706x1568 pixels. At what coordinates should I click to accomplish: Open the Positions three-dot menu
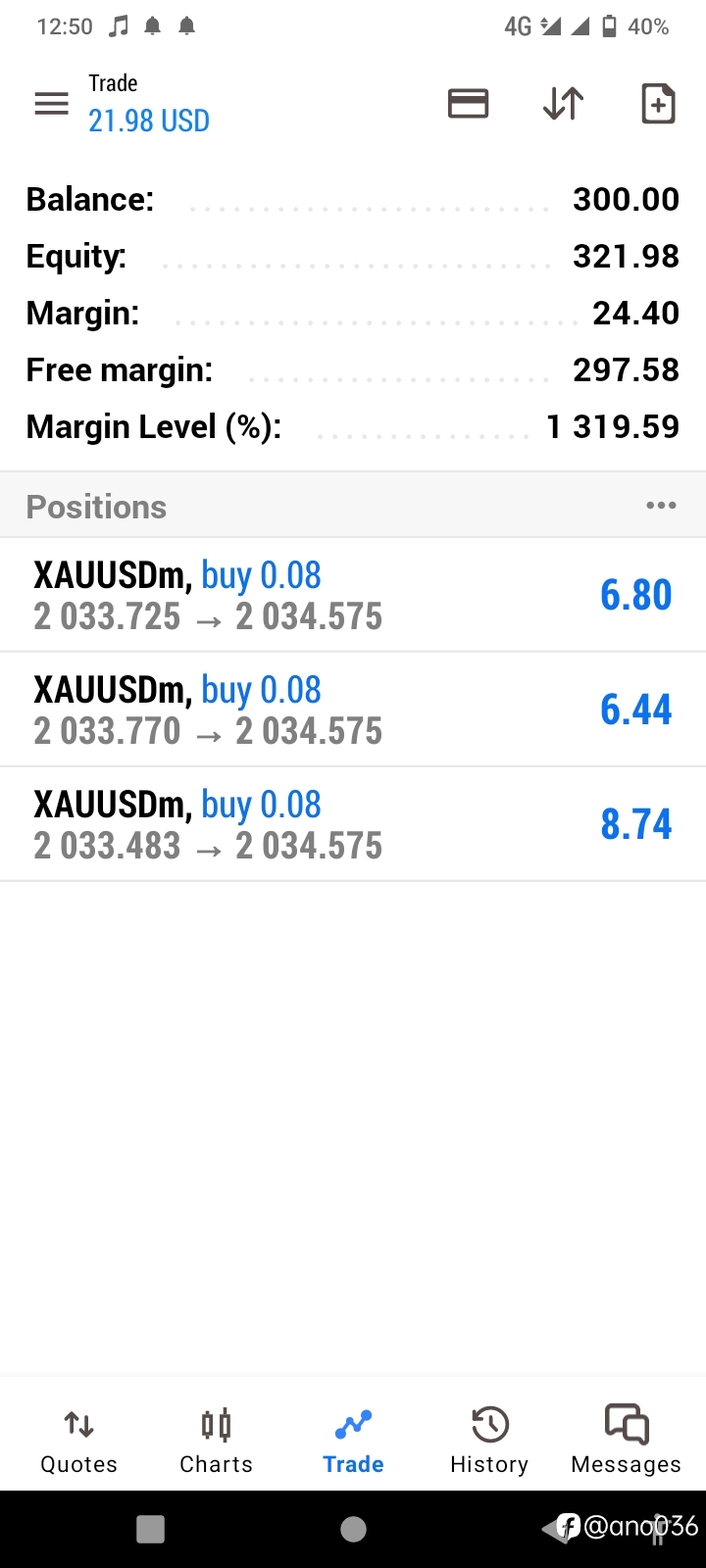661,506
